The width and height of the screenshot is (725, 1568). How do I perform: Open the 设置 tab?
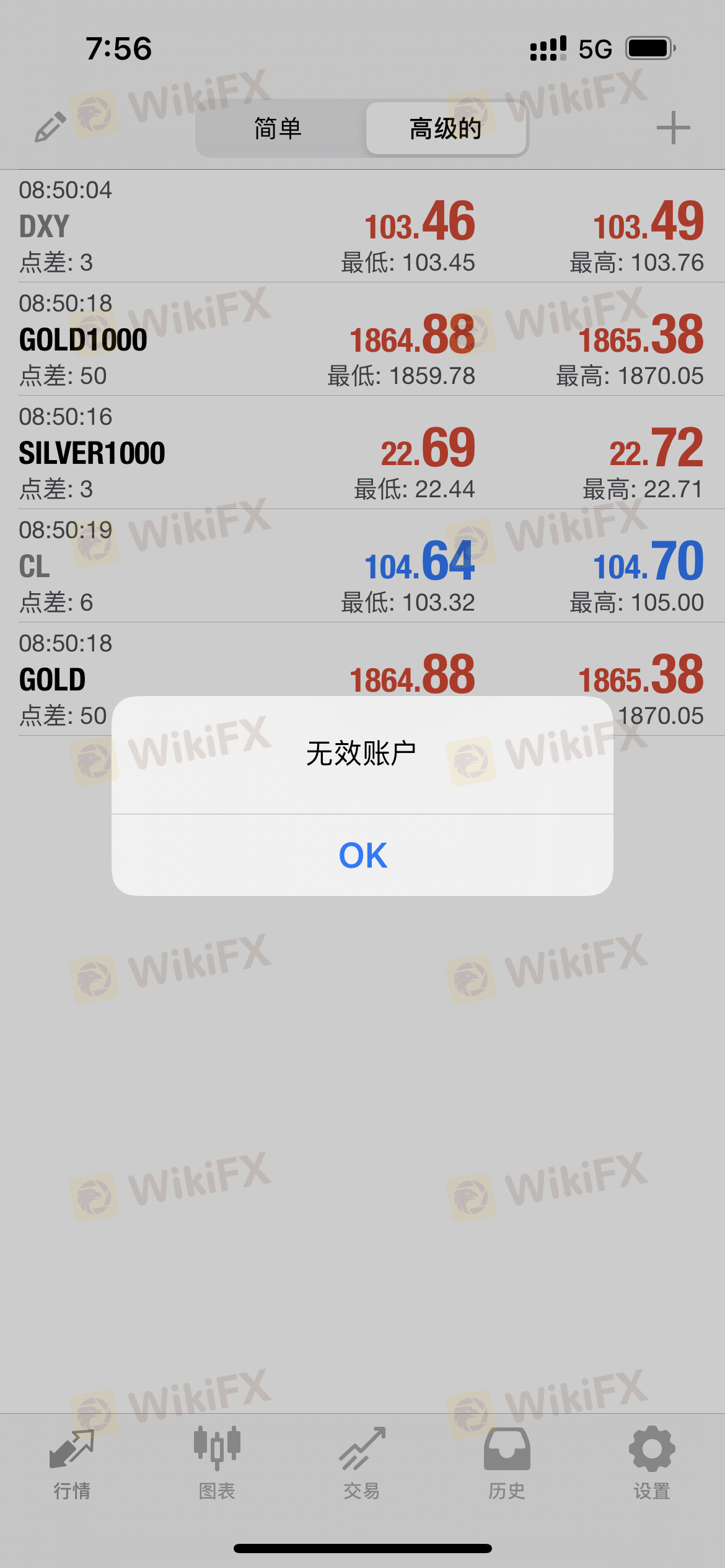pyautogui.click(x=652, y=1463)
